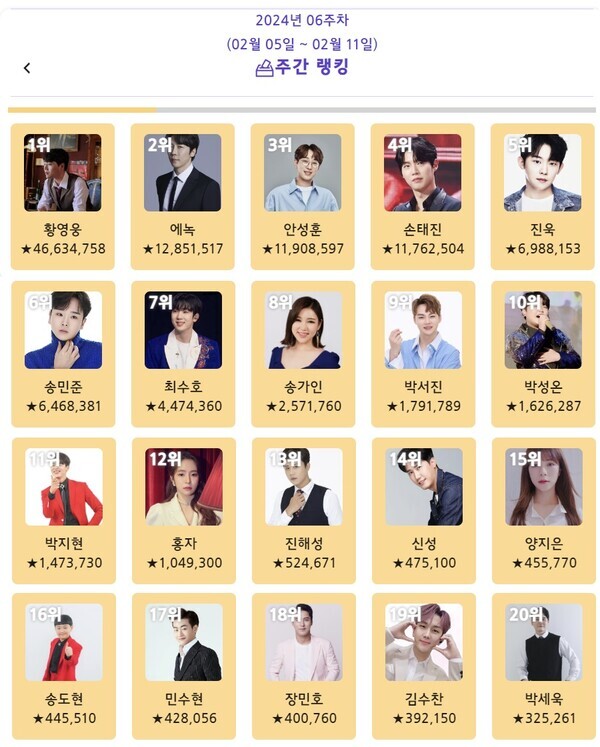Tap rank 19 card 김수찬
The width and height of the screenshot is (600, 747).
(x=423, y=664)
